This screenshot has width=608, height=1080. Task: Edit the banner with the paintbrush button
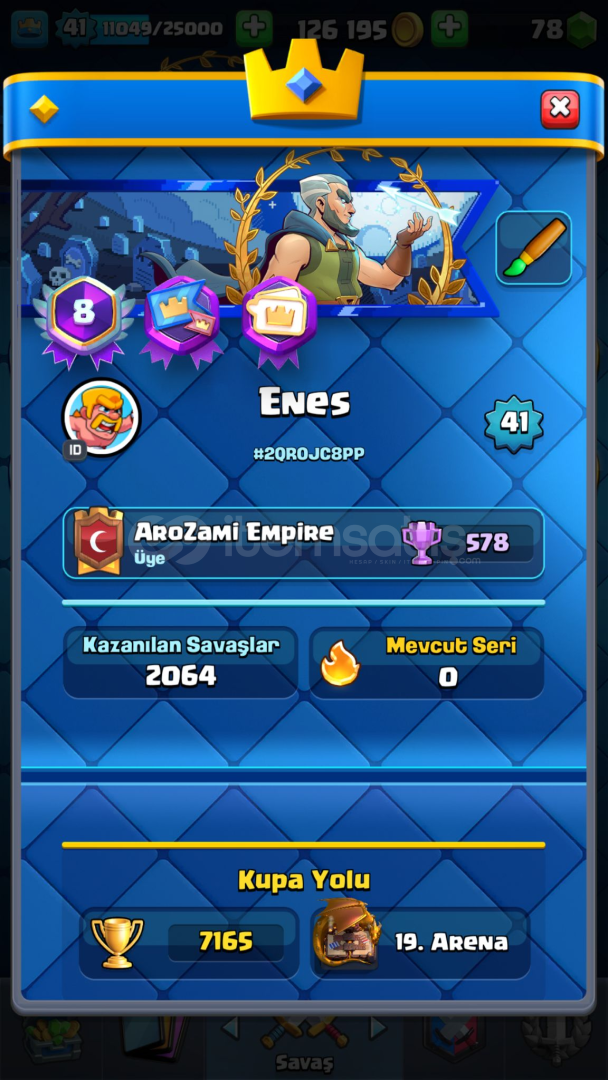click(x=534, y=249)
